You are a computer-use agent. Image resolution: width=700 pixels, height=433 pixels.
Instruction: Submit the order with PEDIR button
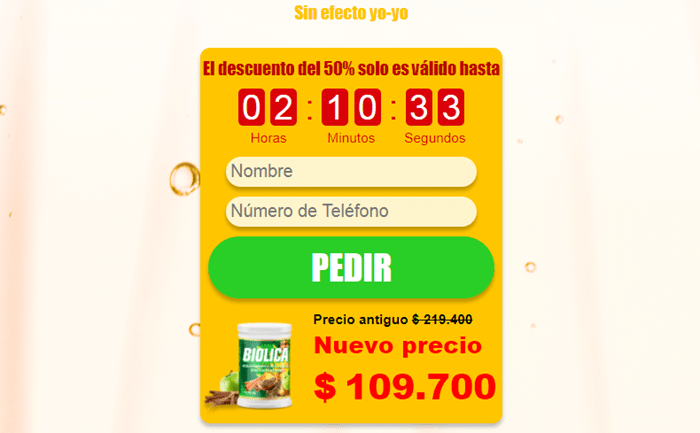(351, 267)
